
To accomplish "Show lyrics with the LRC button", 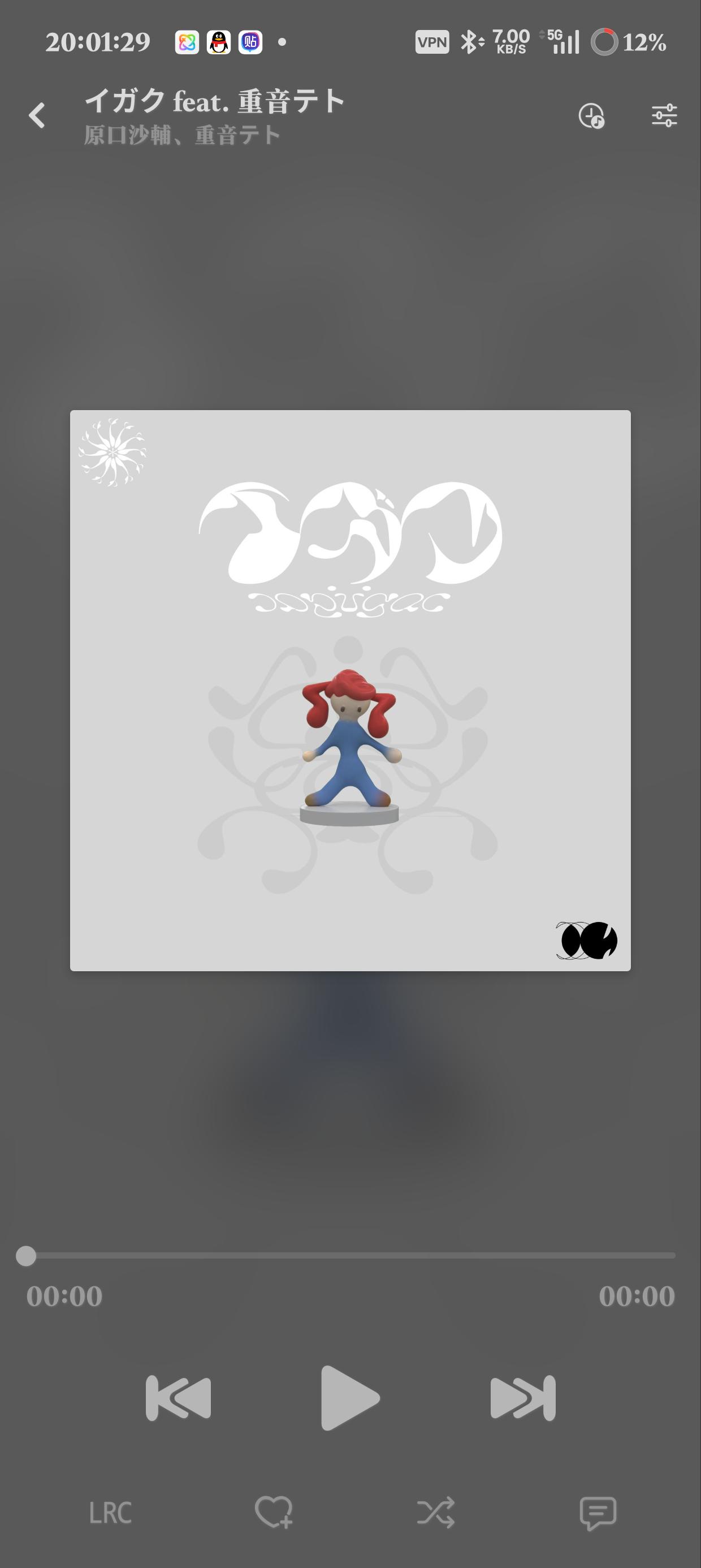I will click(x=110, y=1513).
